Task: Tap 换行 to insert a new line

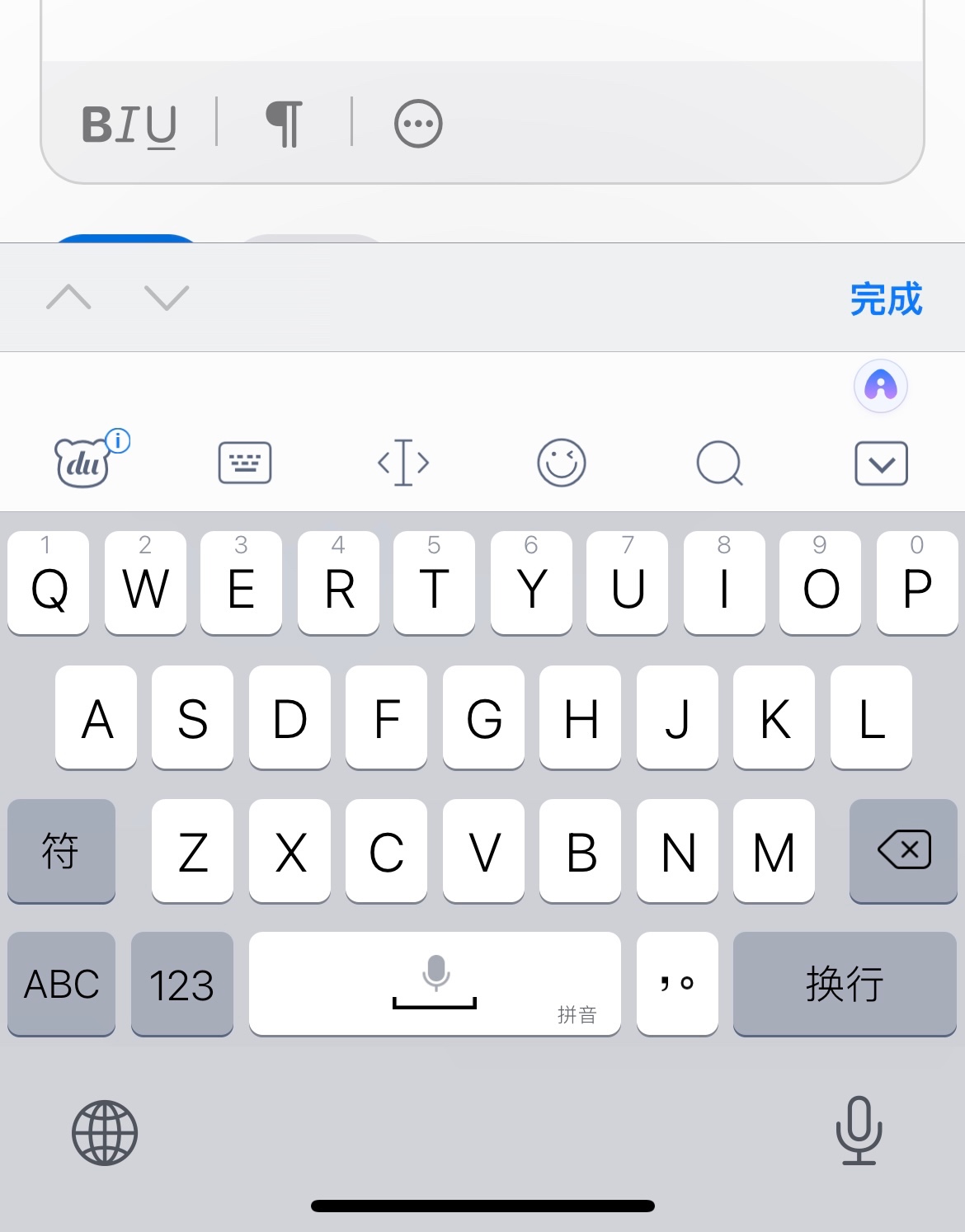Action: click(x=845, y=984)
